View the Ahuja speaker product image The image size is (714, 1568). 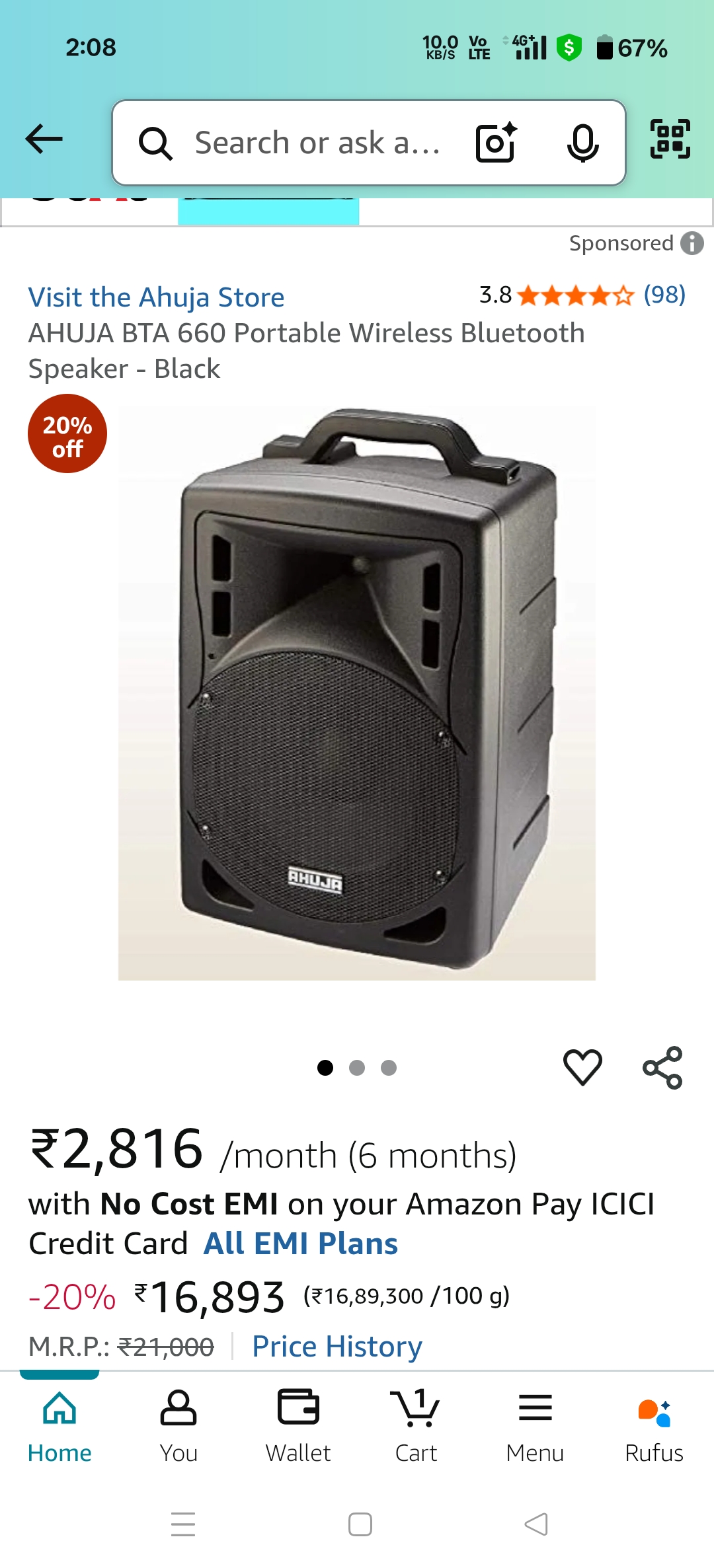tap(357, 694)
